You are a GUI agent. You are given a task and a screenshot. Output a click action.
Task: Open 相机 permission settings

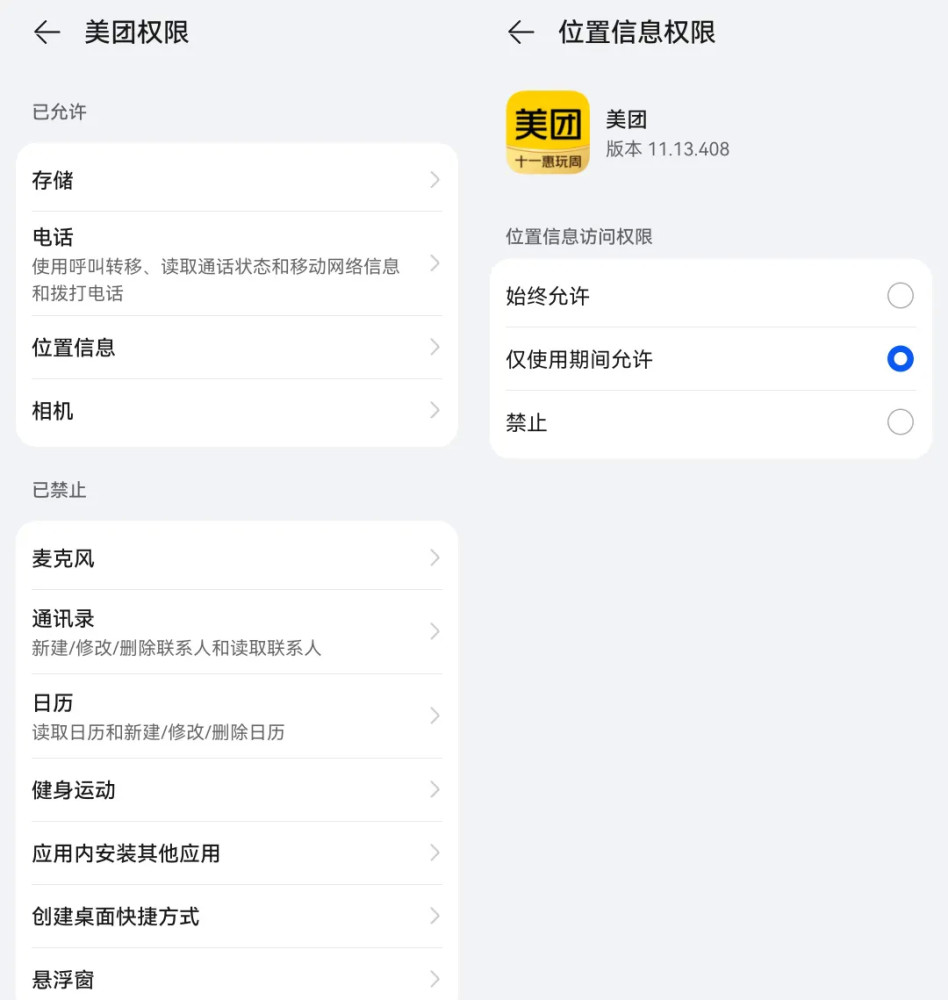(236, 411)
